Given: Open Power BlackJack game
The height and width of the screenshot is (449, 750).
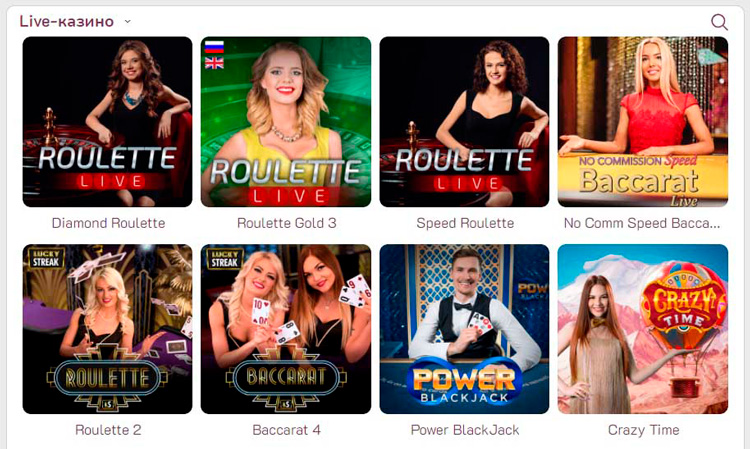Looking at the screenshot, I should point(464,329).
